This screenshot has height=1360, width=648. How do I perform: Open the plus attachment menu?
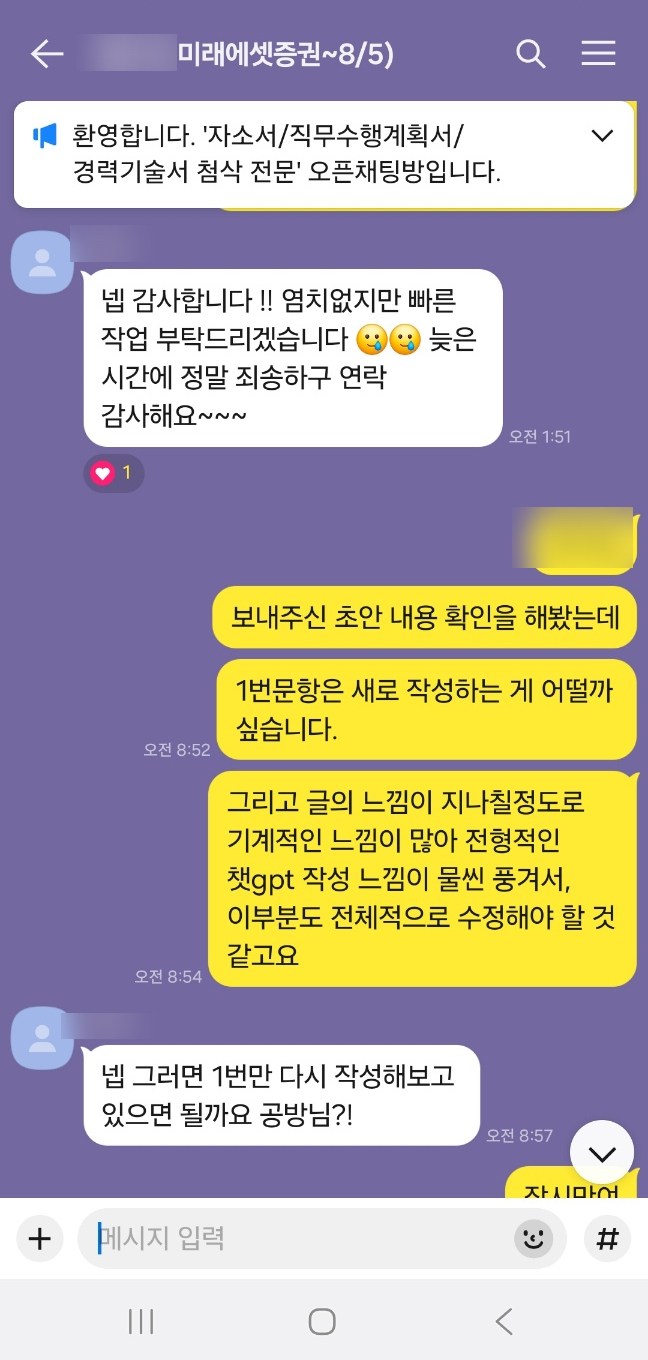pos(39,1240)
